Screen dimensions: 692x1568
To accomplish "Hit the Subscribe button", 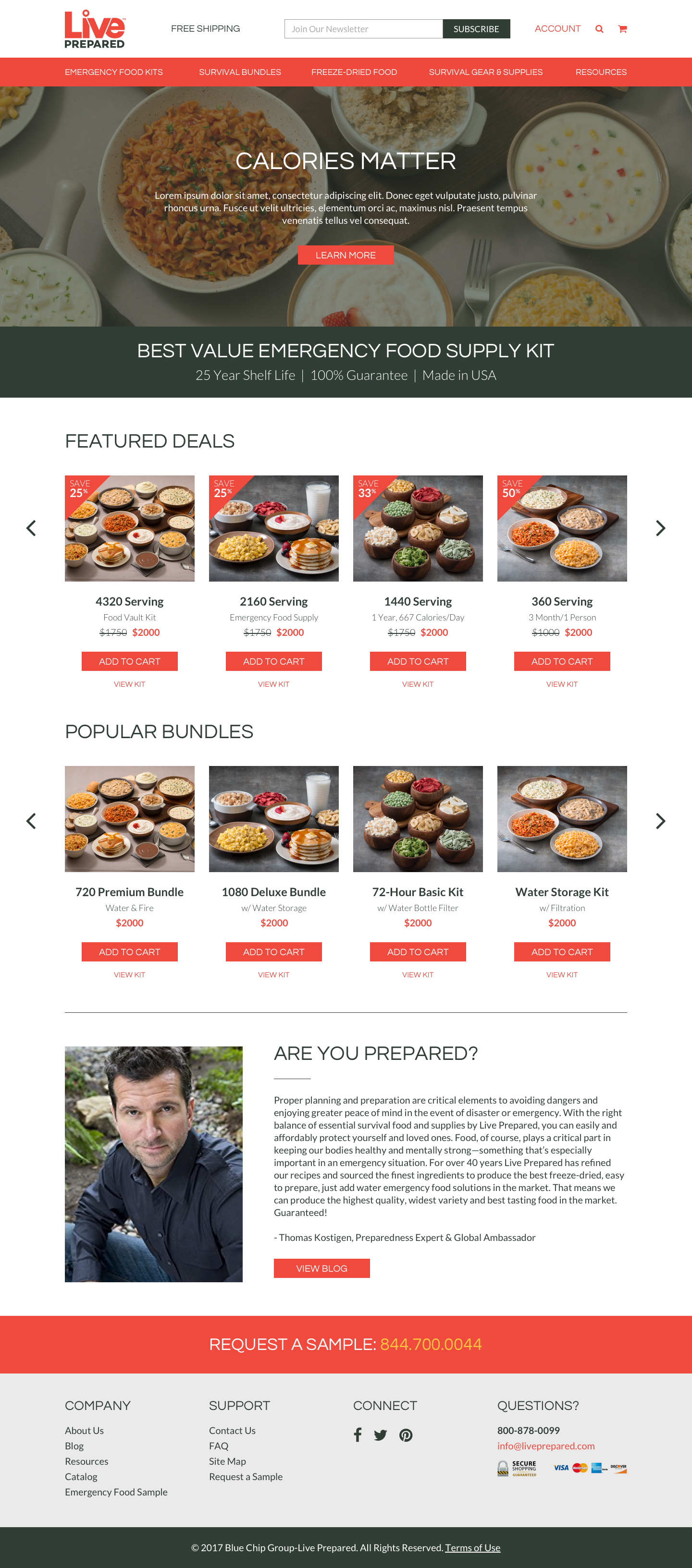I will pos(476,29).
